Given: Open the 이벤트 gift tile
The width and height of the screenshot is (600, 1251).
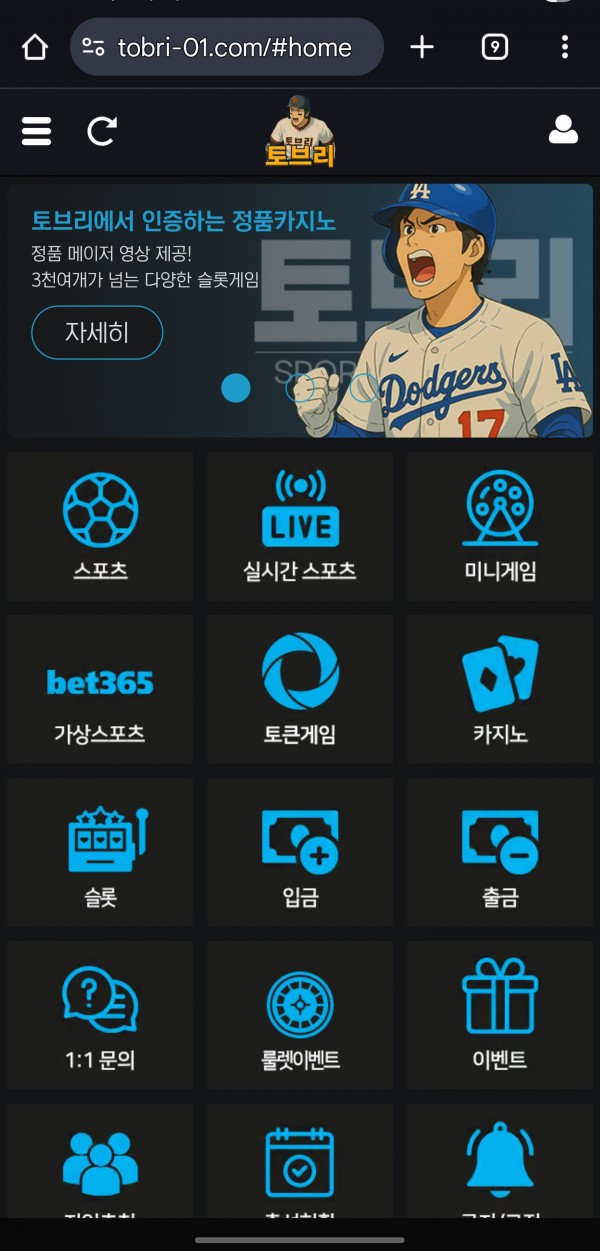Looking at the screenshot, I should click(x=500, y=1015).
